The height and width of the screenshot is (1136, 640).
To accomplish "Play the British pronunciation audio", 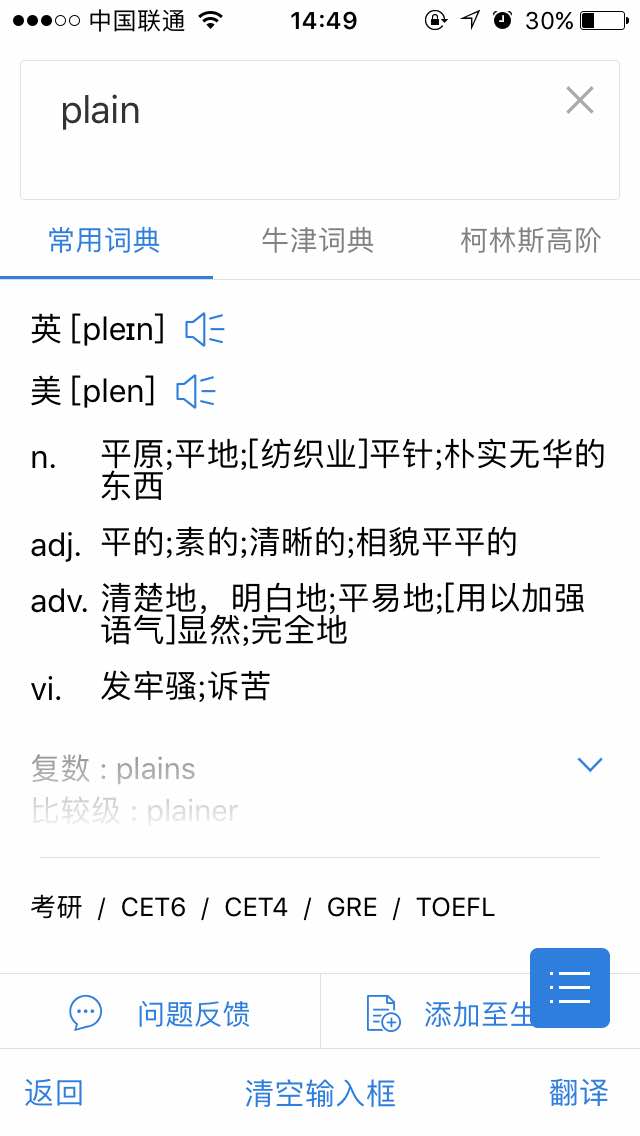I will pyautogui.click(x=205, y=329).
